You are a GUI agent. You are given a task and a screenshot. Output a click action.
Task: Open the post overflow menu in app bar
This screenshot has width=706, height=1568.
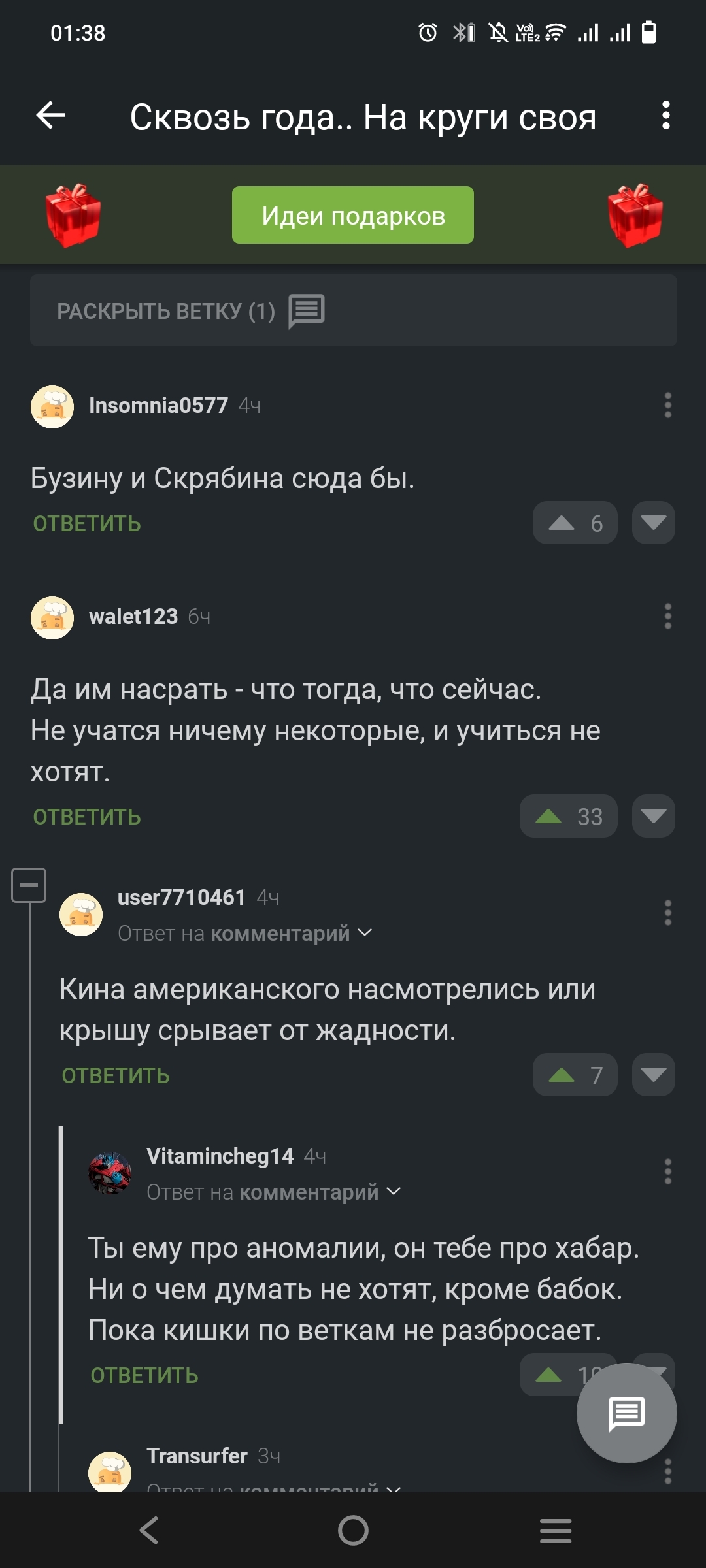click(665, 116)
